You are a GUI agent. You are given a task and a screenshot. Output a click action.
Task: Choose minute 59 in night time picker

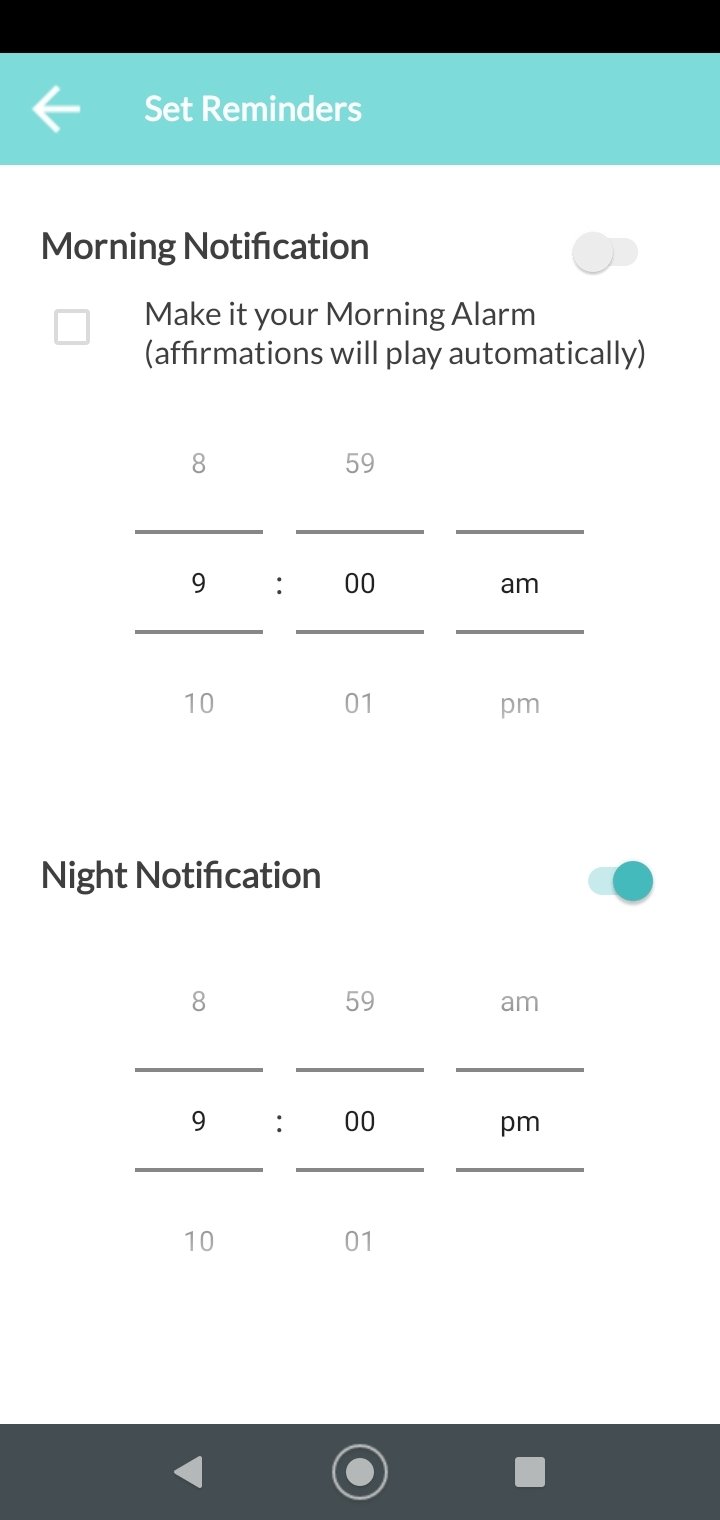tap(359, 1001)
